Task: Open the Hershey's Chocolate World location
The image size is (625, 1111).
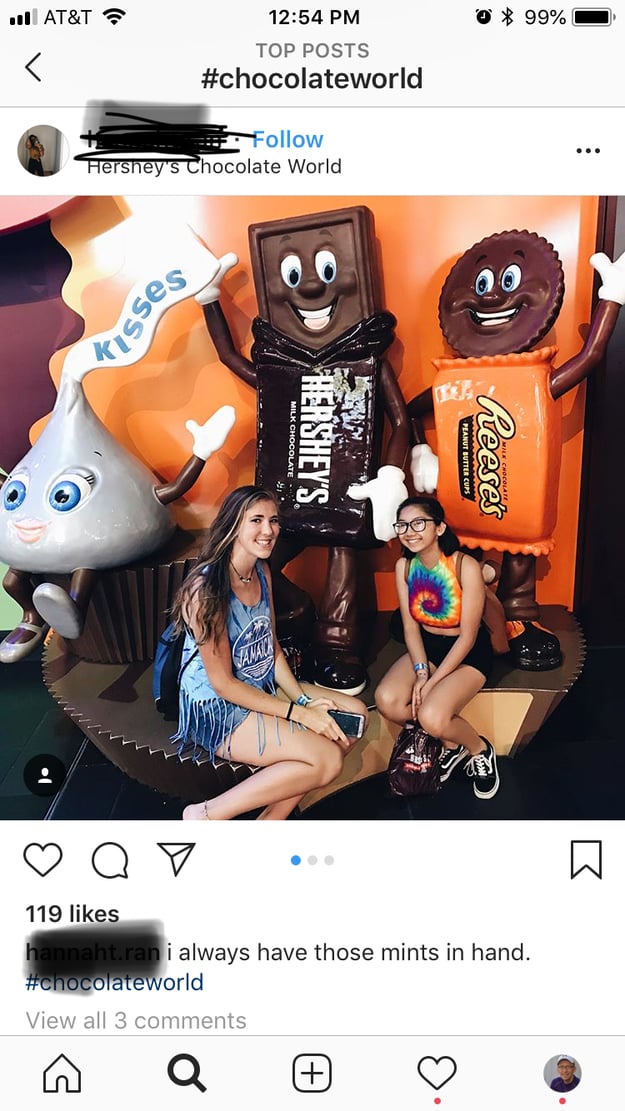Action: point(215,166)
